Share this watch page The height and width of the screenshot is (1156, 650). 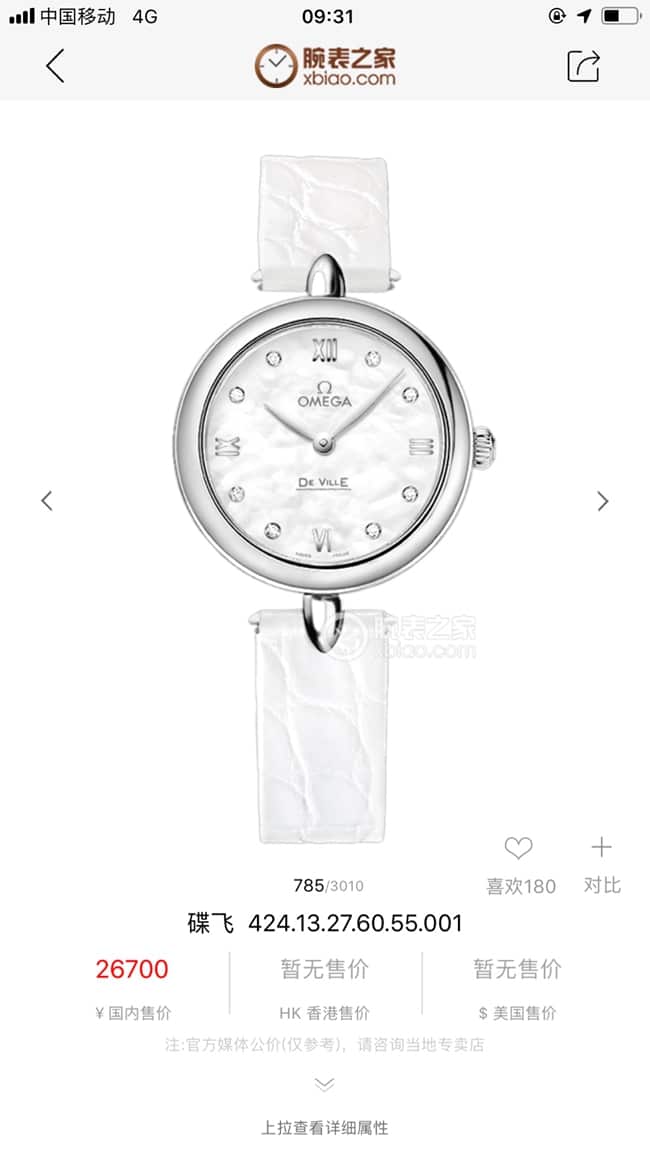tap(583, 66)
